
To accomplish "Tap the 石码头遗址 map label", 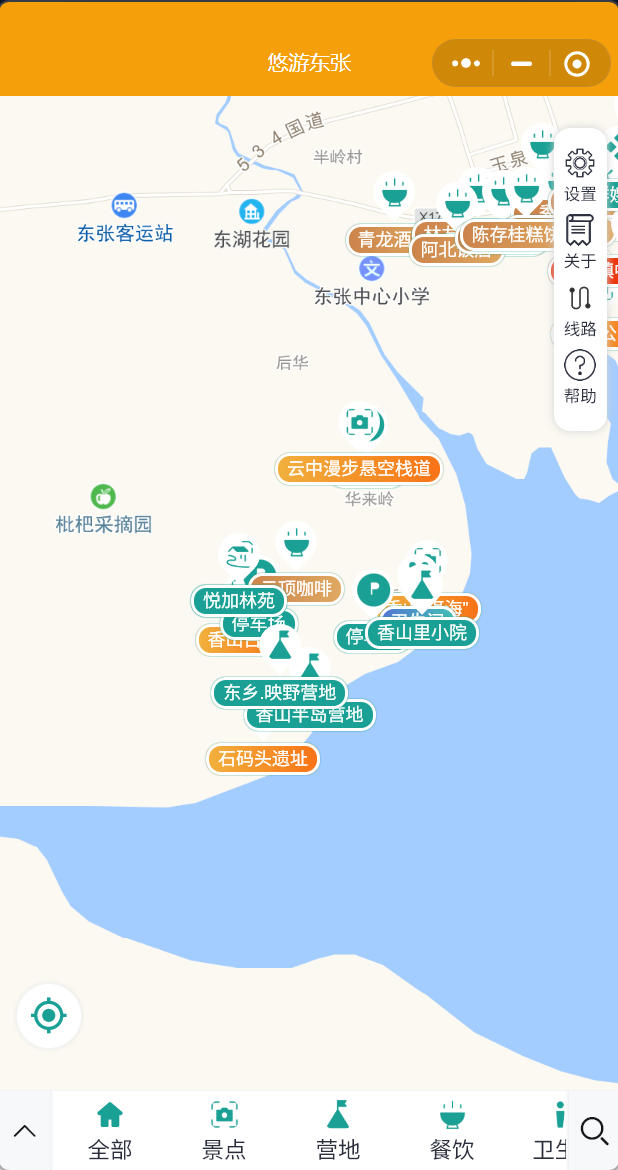I will coord(263,759).
